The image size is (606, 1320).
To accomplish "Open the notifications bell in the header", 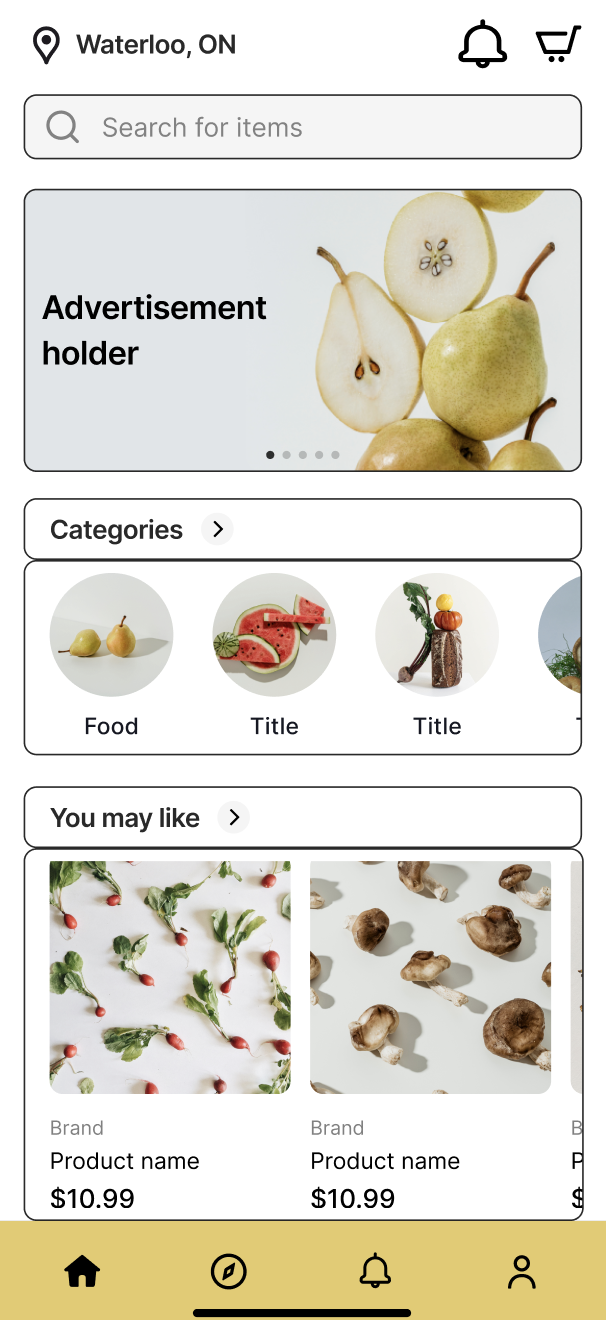I will [x=482, y=44].
